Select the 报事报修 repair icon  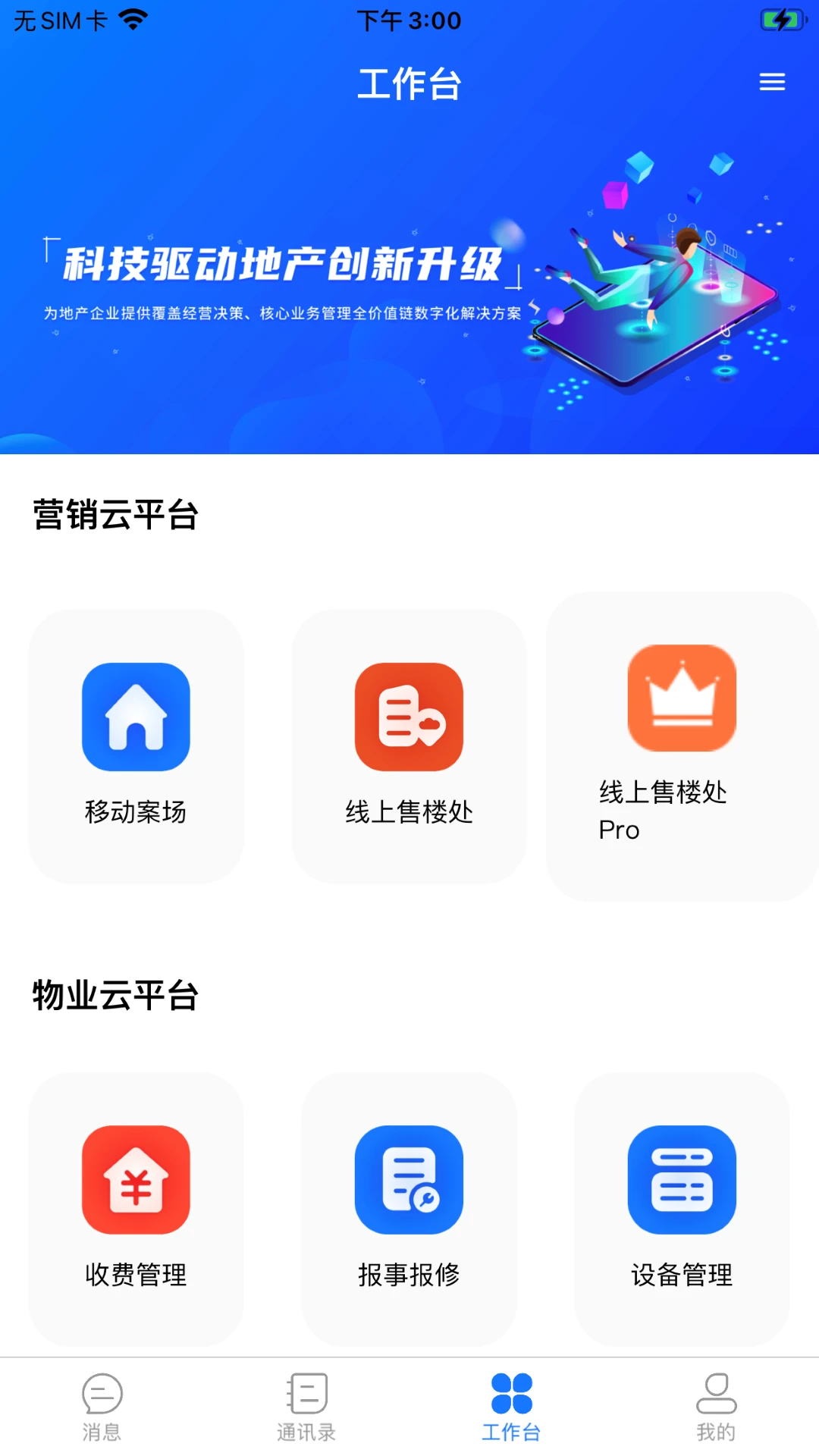pos(409,1180)
